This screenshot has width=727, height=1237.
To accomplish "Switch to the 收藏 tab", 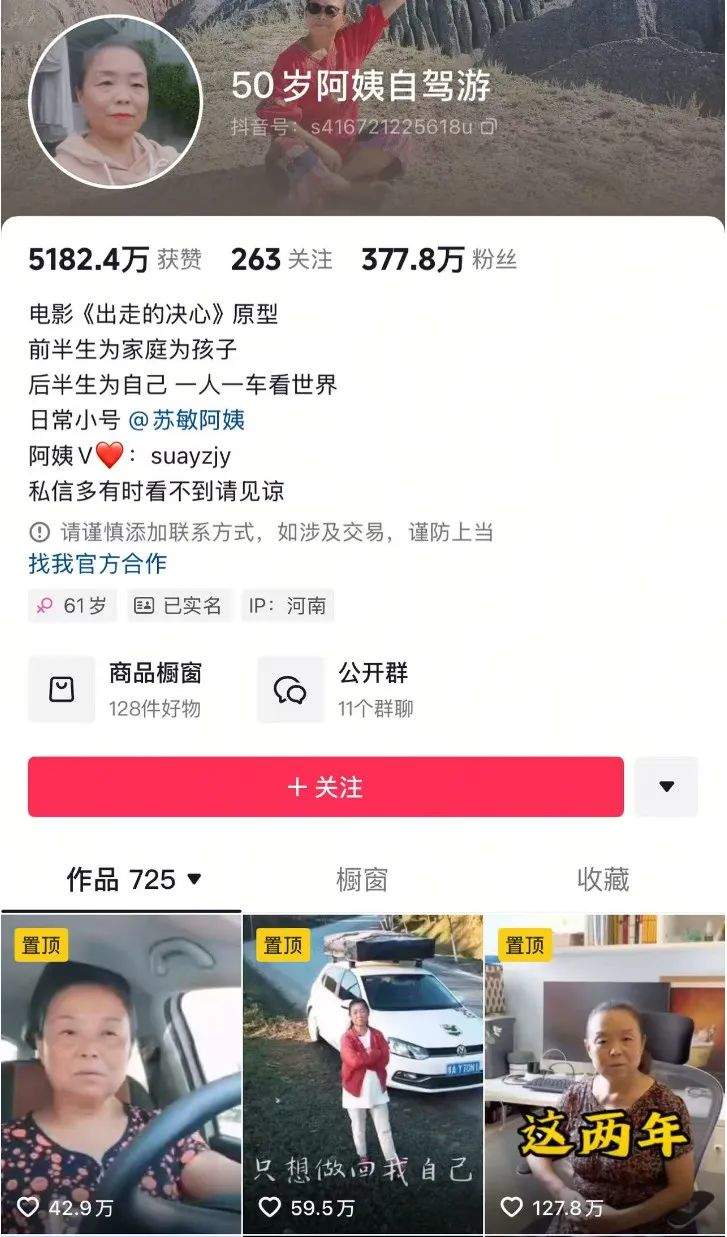I will tap(603, 880).
